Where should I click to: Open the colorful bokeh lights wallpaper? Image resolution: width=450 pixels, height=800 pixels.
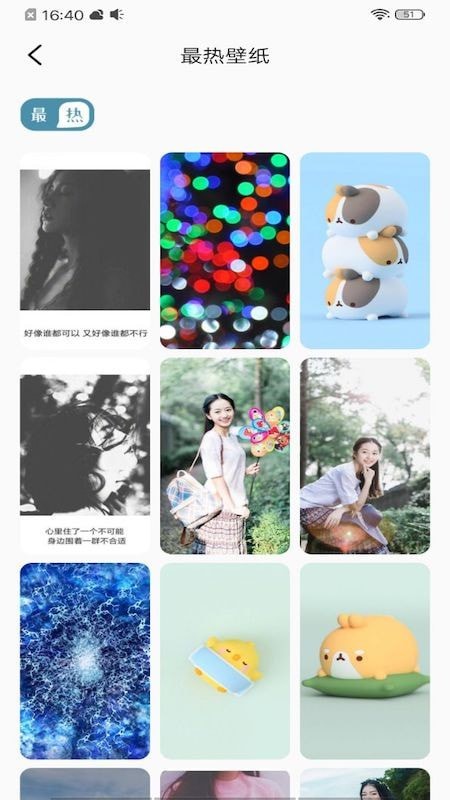click(x=225, y=251)
